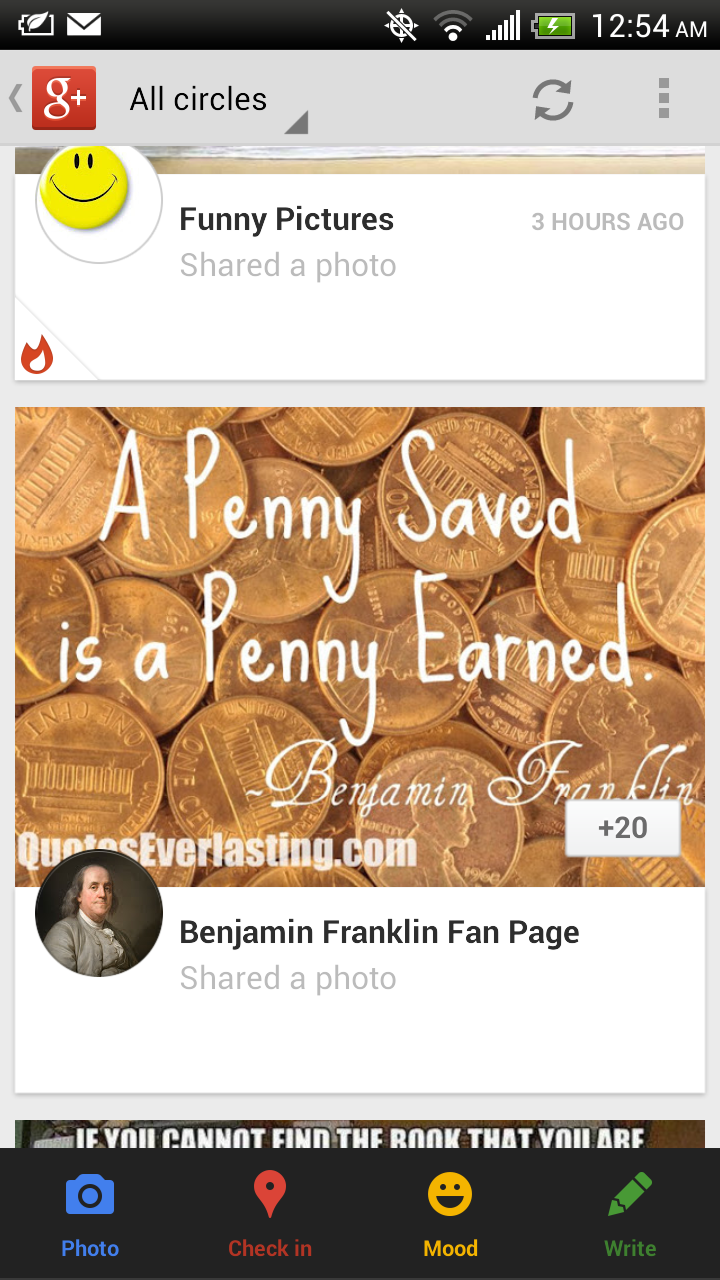Refresh the stream
The height and width of the screenshot is (1280, 720).
tap(552, 99)
